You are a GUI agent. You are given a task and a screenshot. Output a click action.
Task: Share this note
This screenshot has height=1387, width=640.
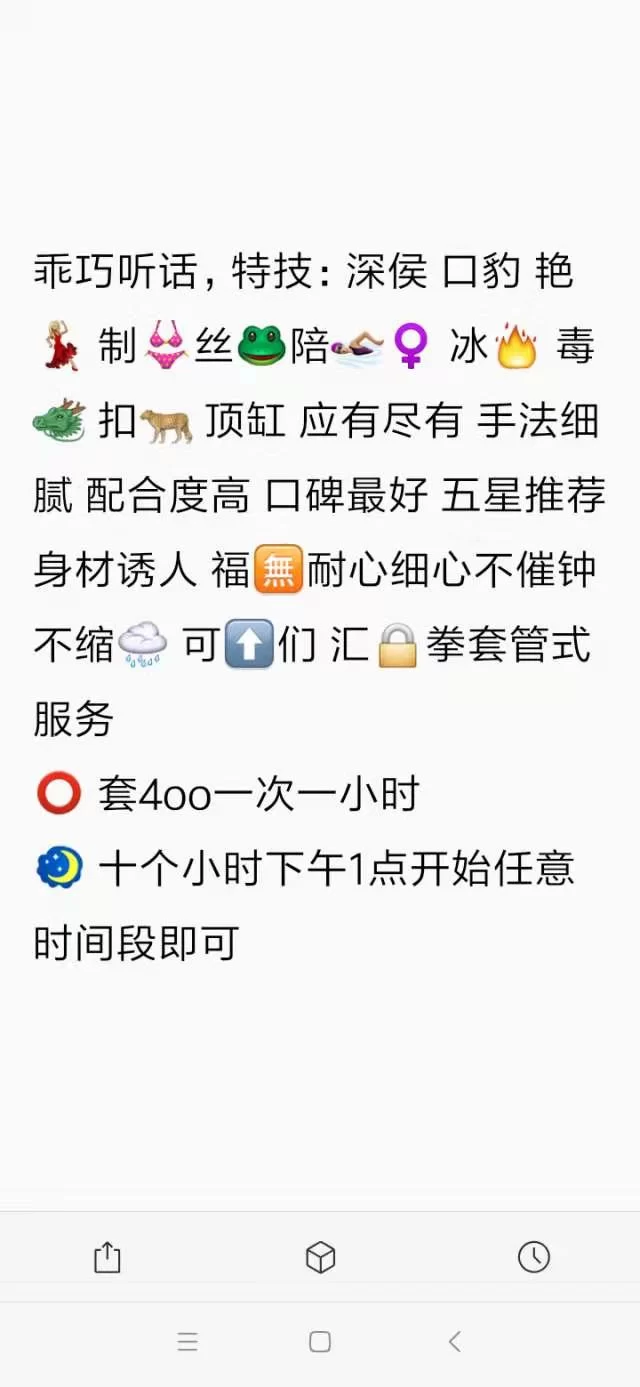tap(107, 1257)
